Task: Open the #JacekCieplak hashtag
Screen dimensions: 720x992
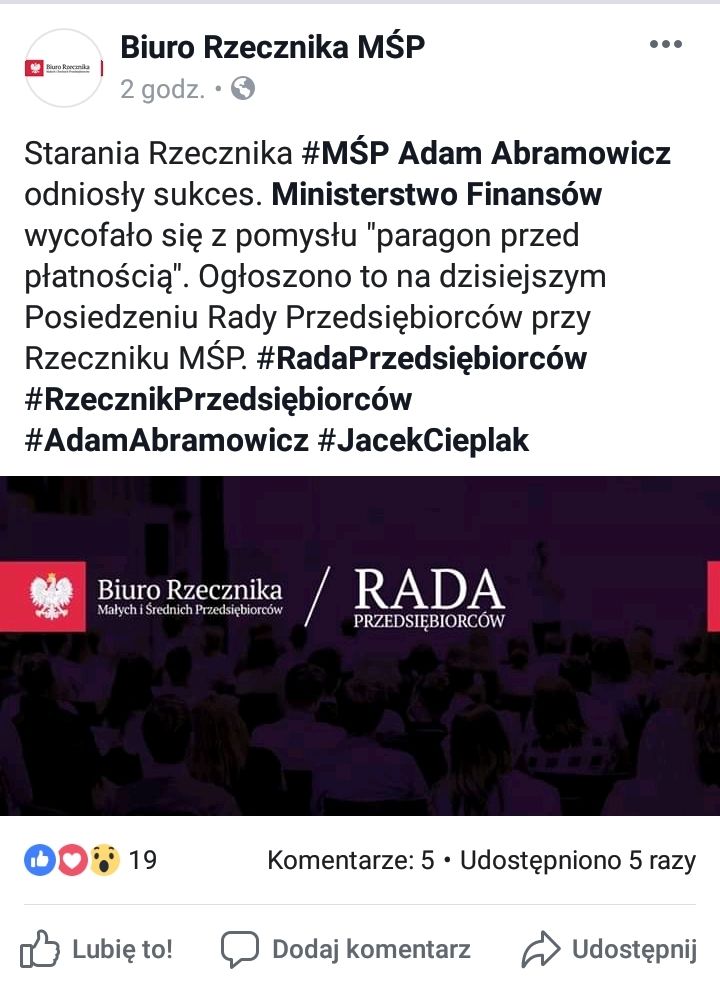Action: tap(423, 440)
